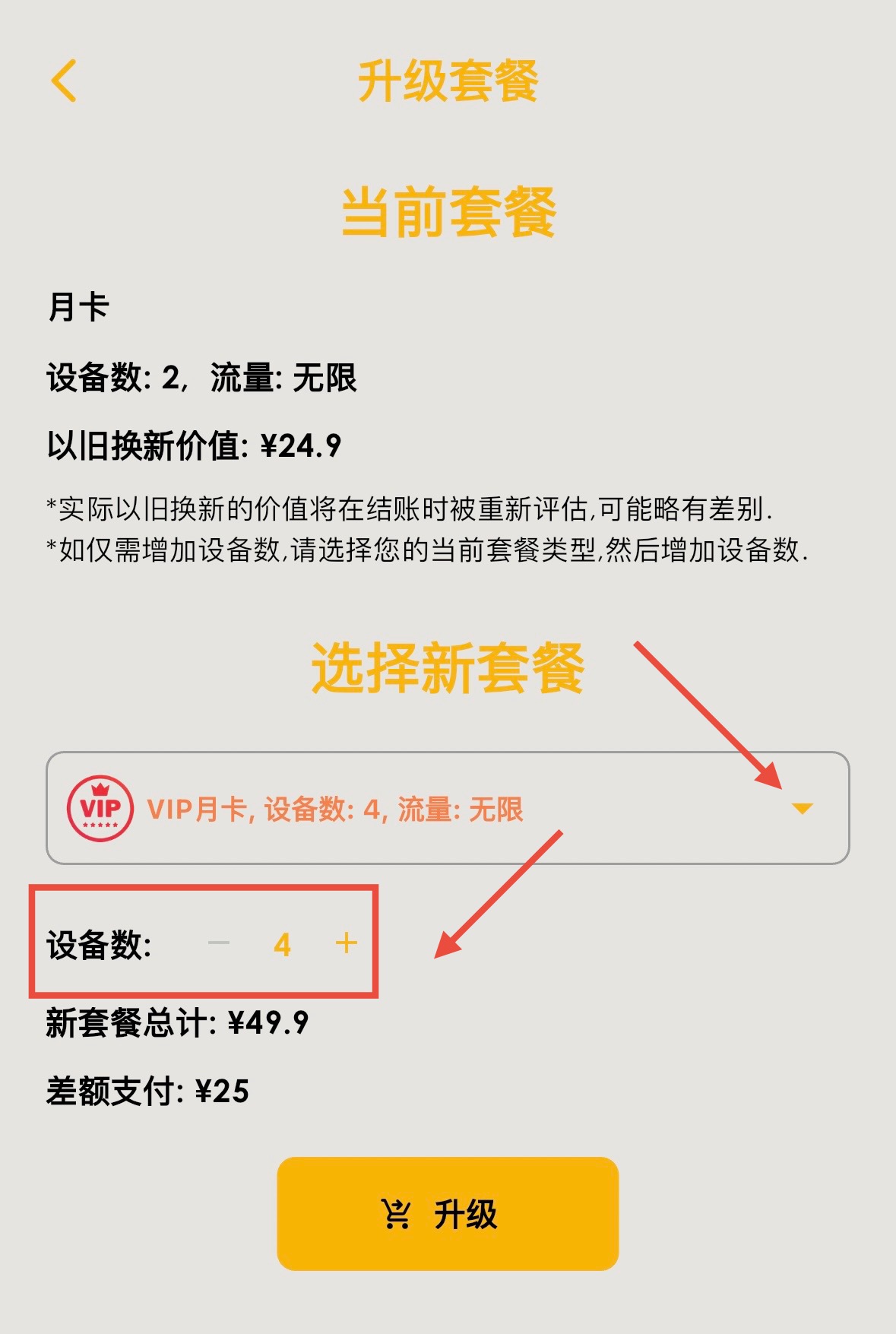Go back using the yellow arrow
This screenshot has height=1334, width=896.
[65, 81]
